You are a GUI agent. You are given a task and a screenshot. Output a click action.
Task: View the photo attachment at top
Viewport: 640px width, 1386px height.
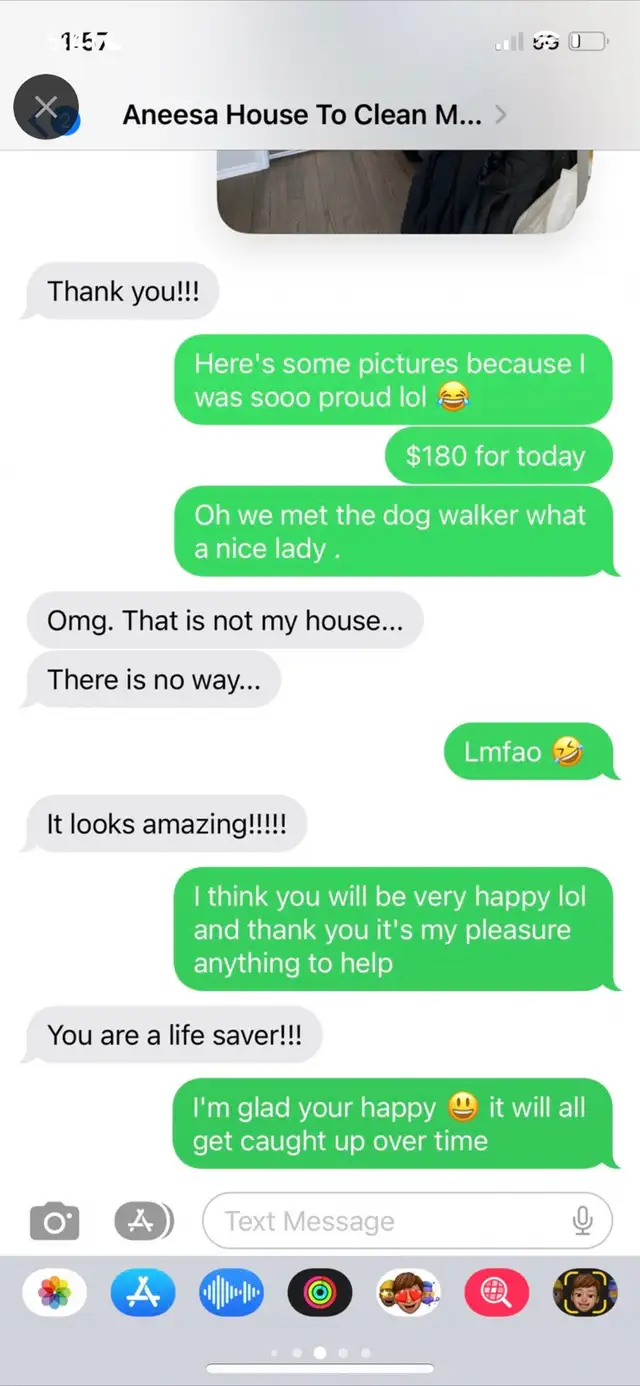[x=400, y=190]
